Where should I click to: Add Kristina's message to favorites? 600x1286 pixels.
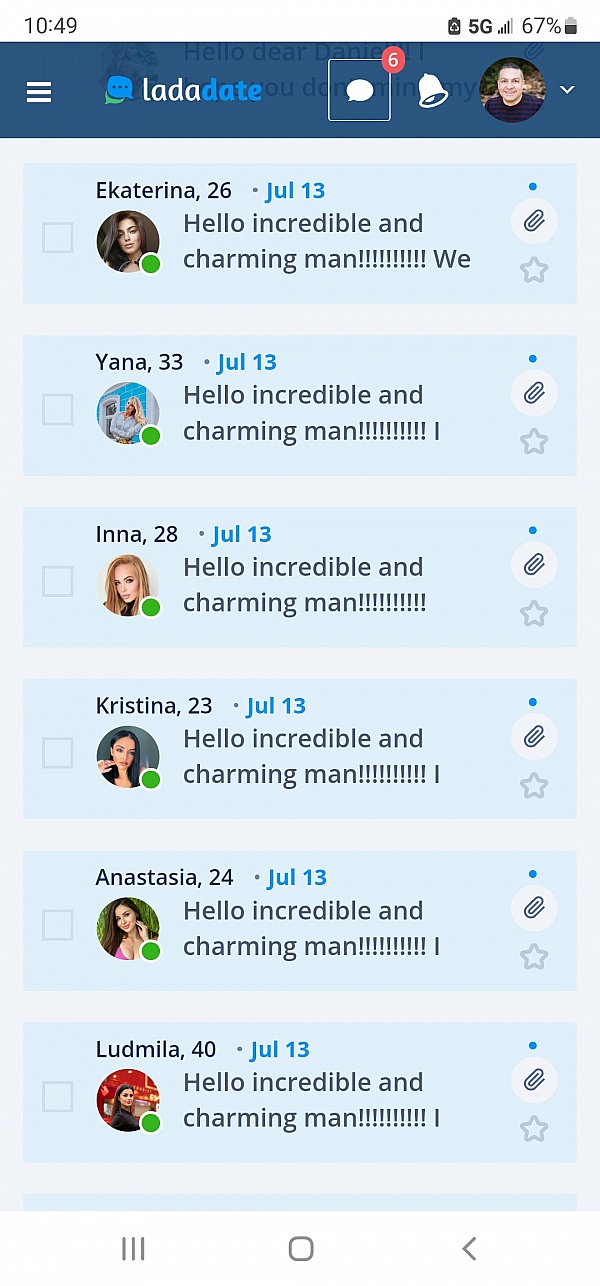click(x=534, y=785)
